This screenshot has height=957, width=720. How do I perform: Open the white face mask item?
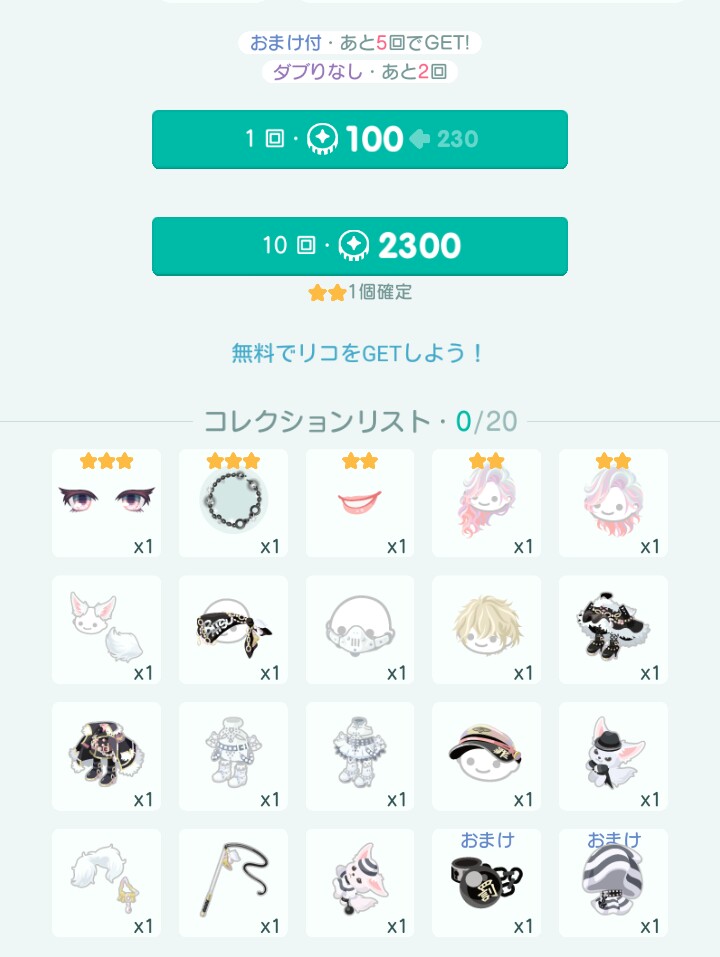tap(360, 630)
